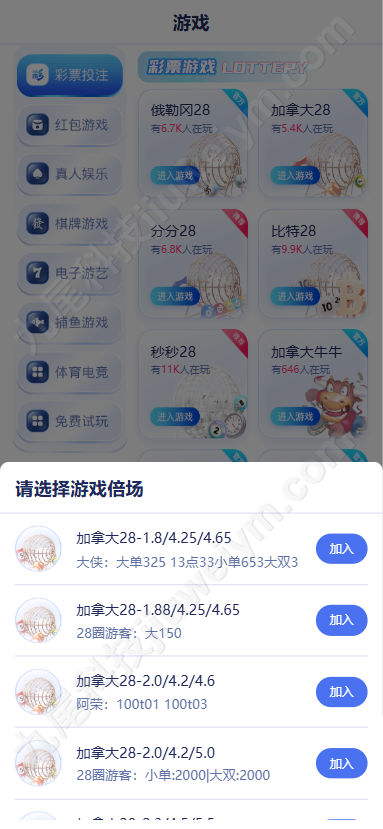Join the 加拿大28-2.0/4.2/4.6 room

[x=342, y=692]
